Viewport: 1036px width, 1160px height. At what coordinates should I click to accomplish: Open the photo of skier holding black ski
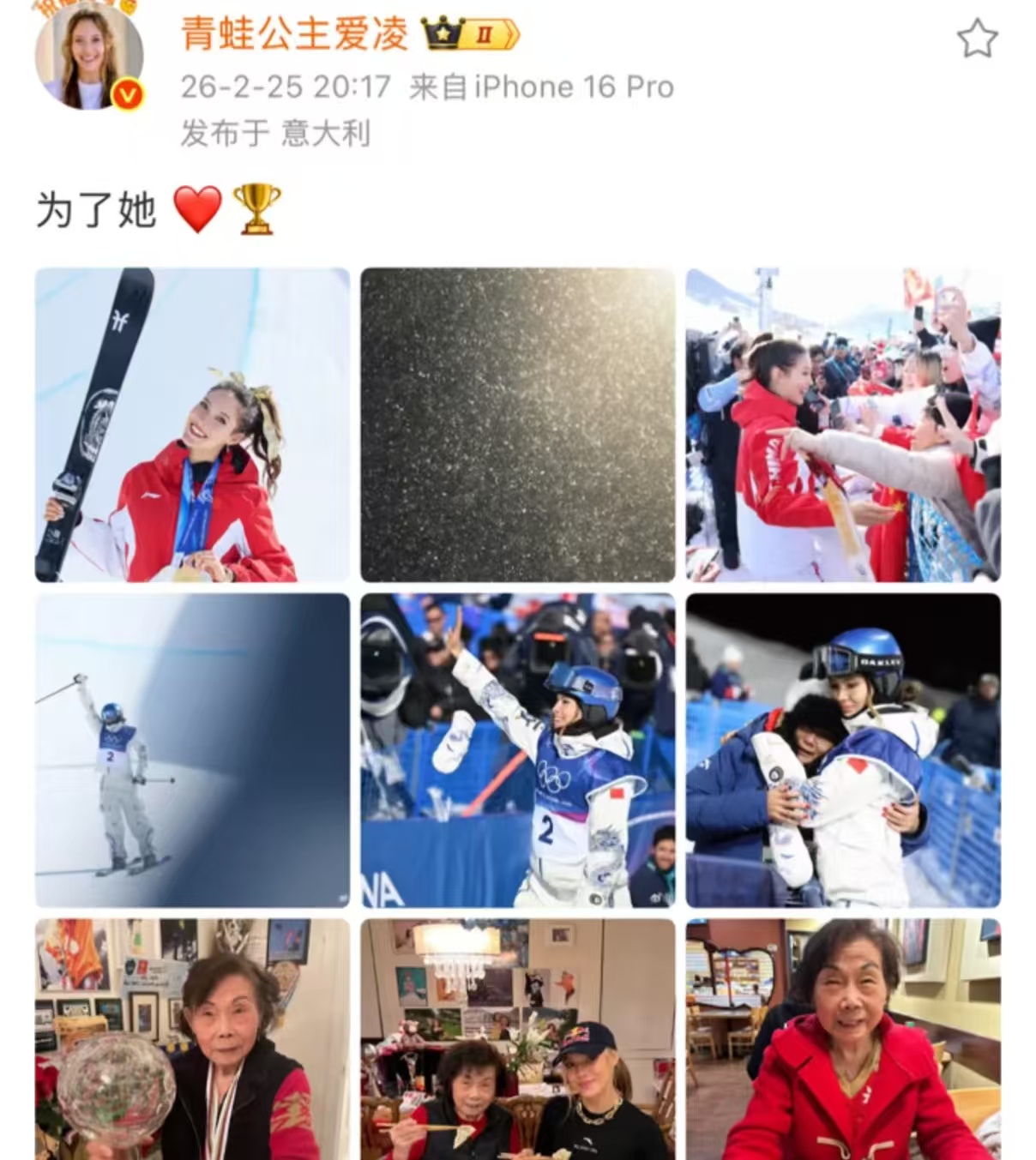[x=192, y=425]
